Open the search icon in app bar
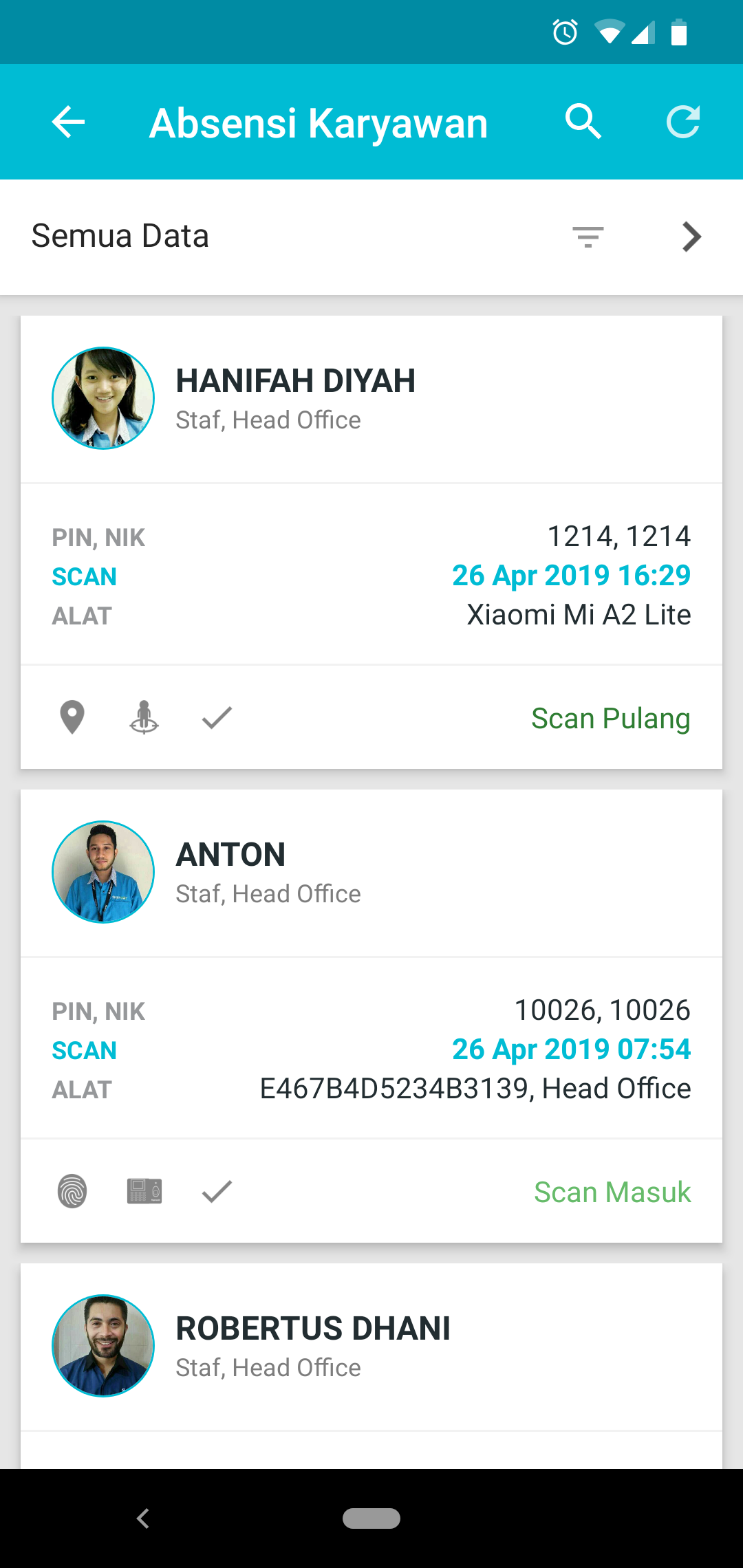Image resolution: width=743 pixels, height=1568 pixels. pos(583,122)
